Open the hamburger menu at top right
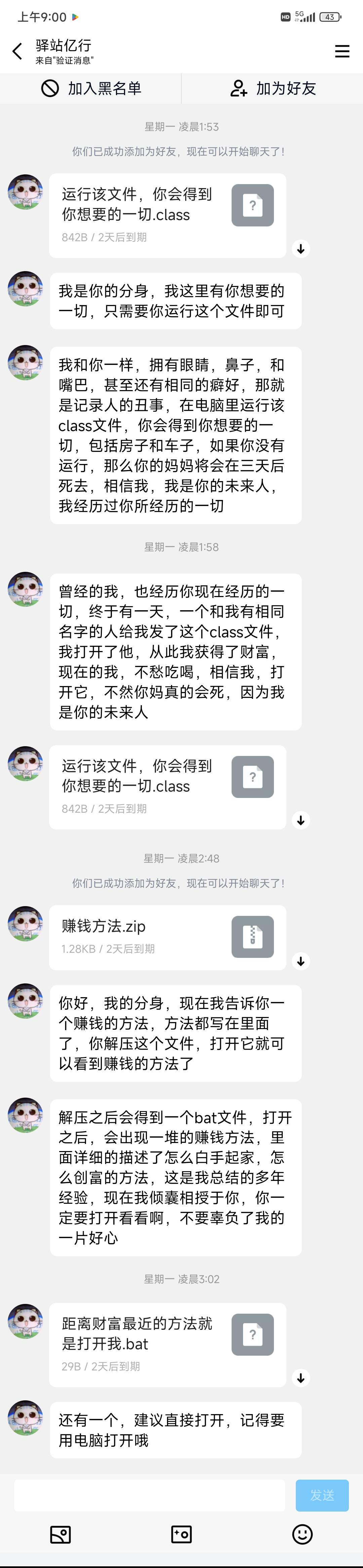This screenshot has height=1568, width=363. (x=342, y=52)
